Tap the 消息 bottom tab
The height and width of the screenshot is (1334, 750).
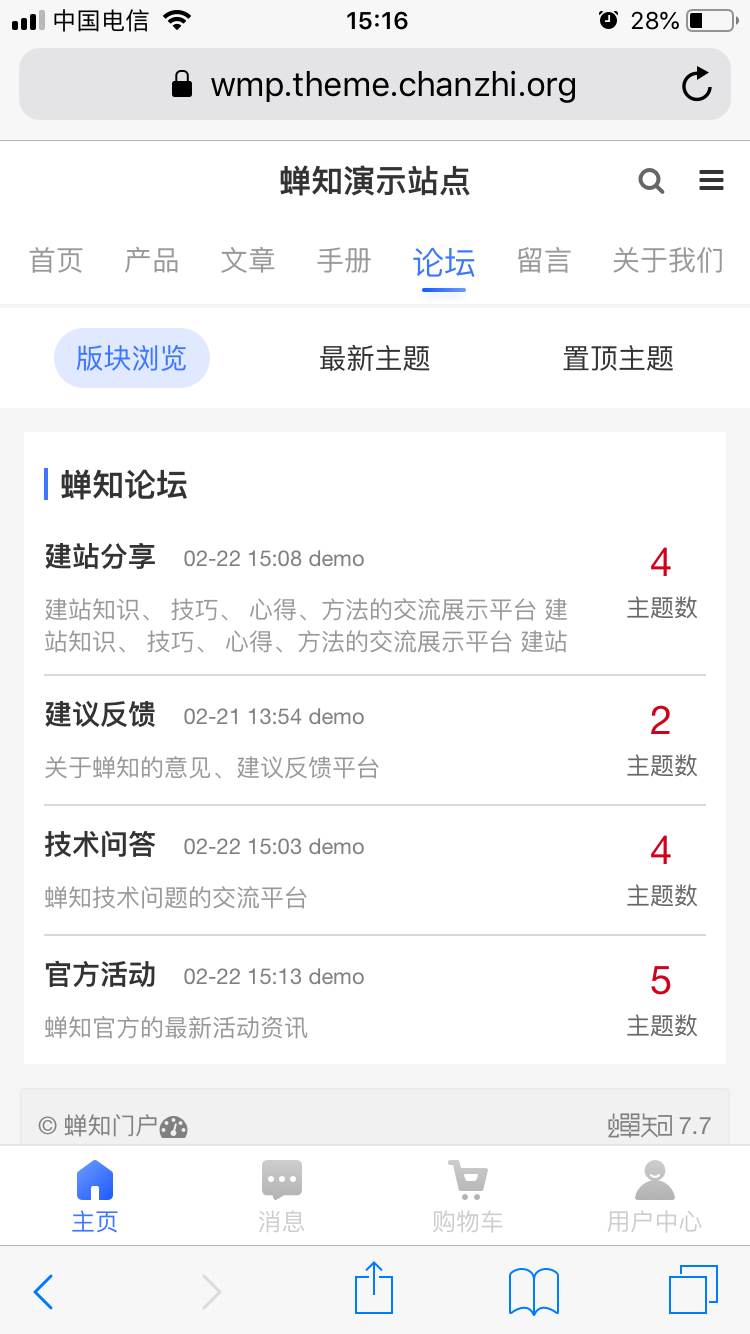coord(281,1196)
